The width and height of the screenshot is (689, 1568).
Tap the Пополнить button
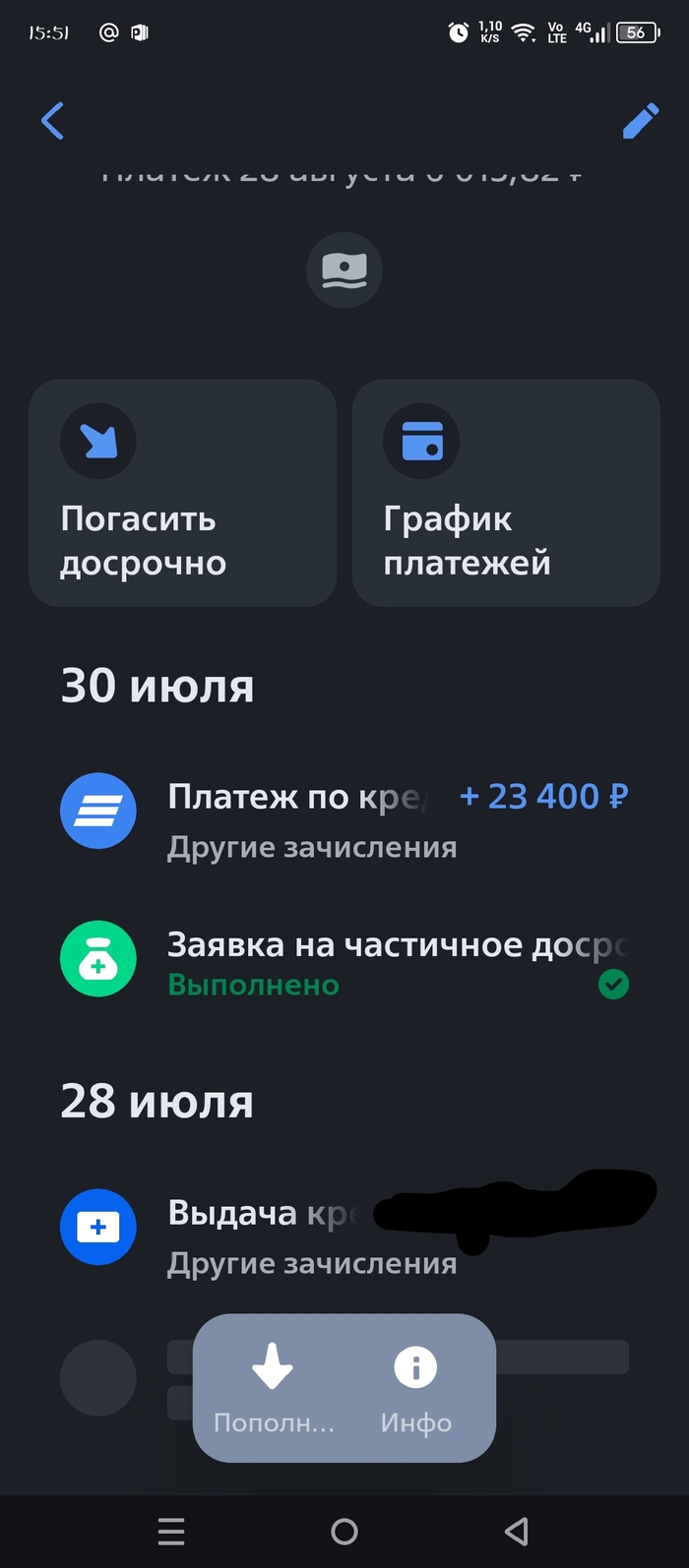[274, 1388]
